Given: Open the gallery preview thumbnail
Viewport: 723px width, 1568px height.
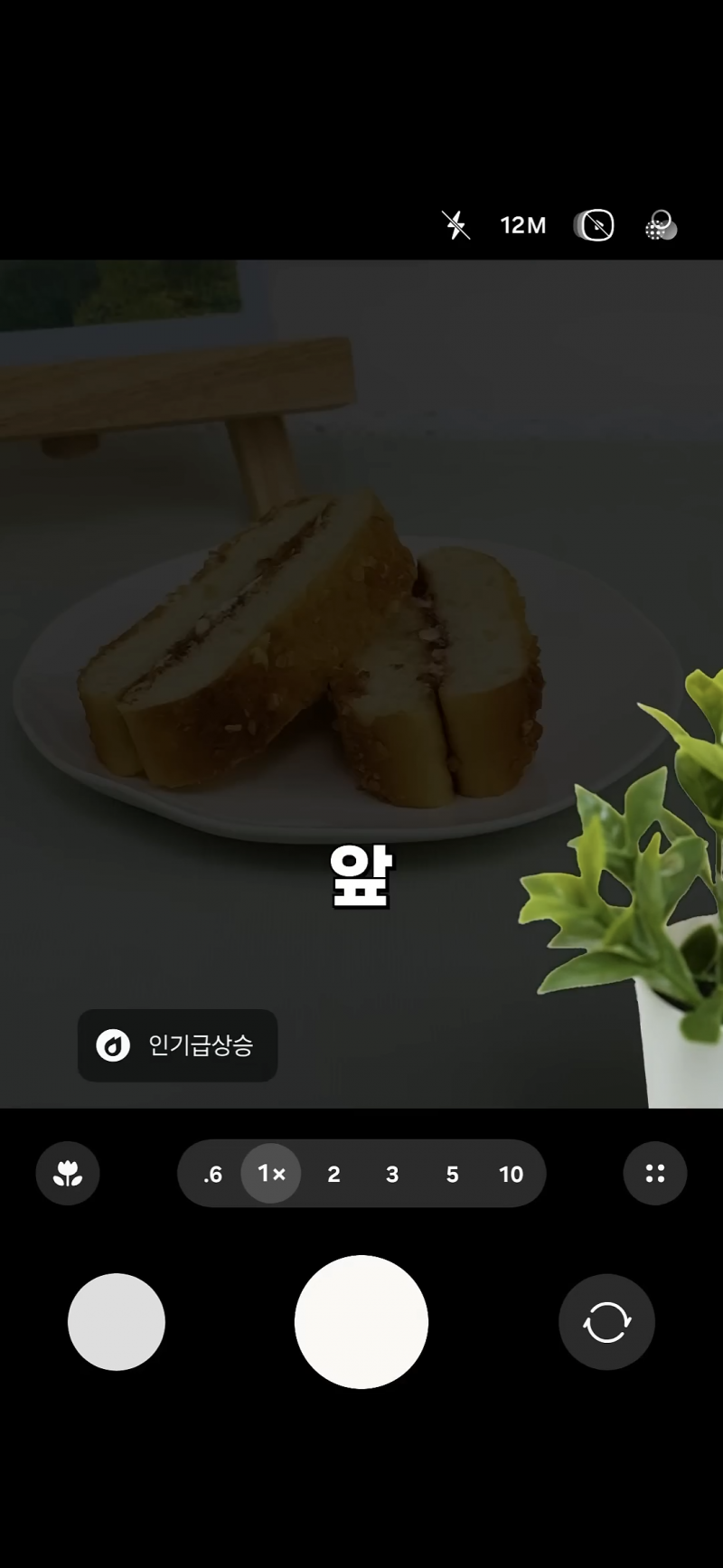Looking at the screenshot, I should [x=117, y=1322].
